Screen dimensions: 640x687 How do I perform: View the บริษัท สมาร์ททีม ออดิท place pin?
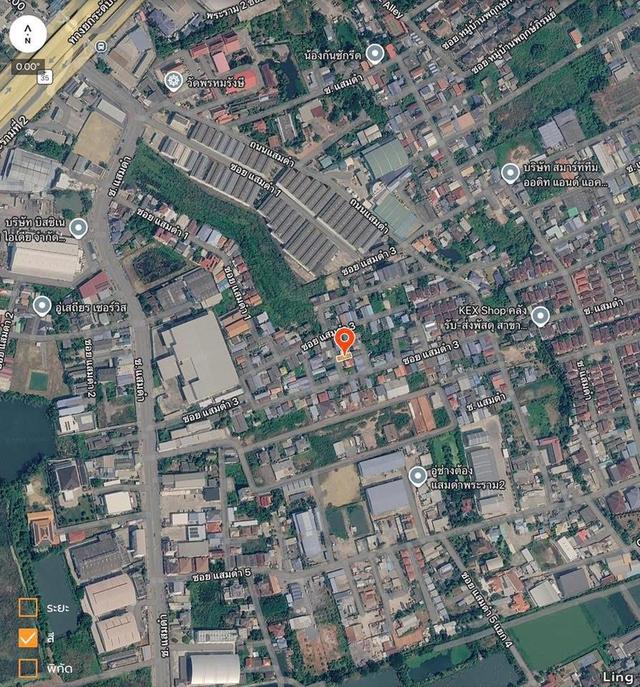click(510, 173)
